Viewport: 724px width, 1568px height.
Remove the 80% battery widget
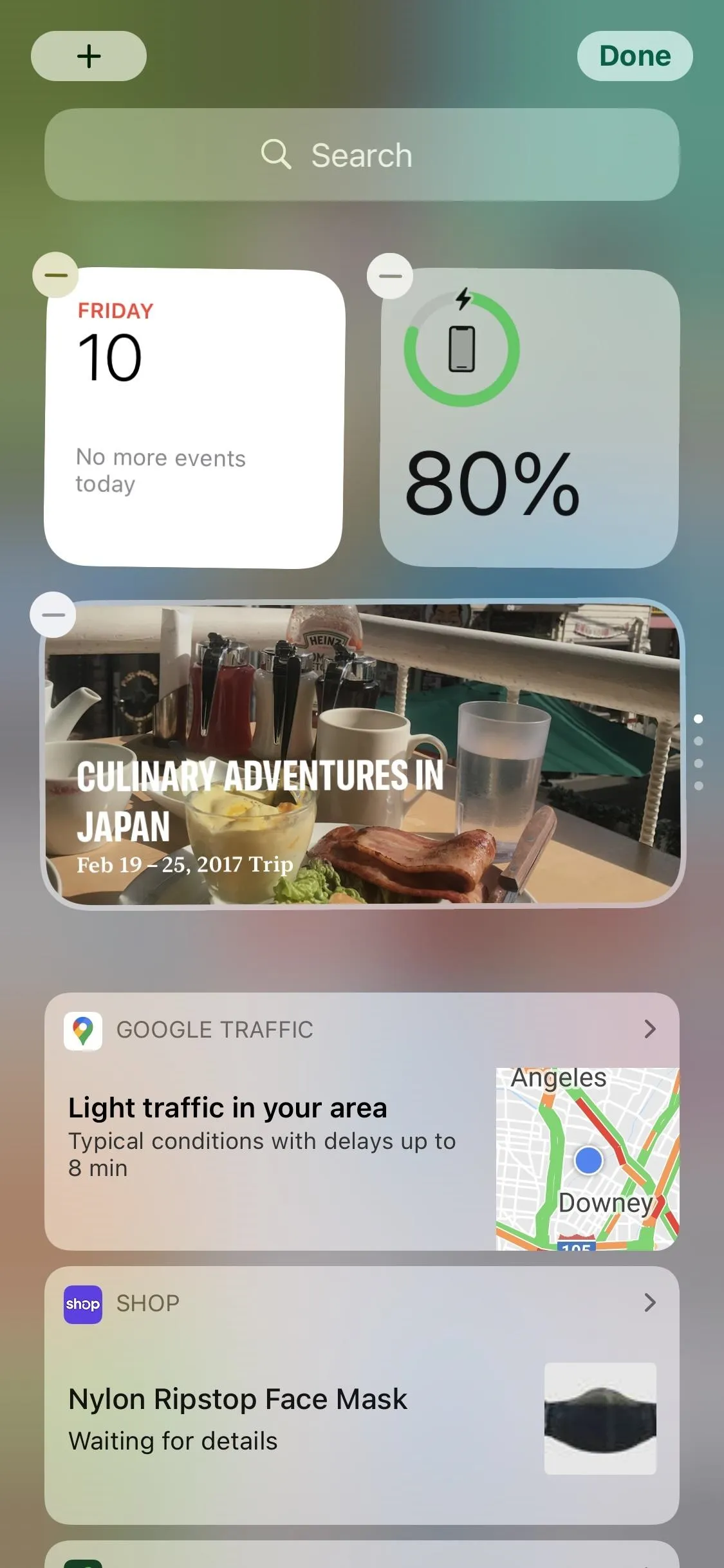pos(390,276)
